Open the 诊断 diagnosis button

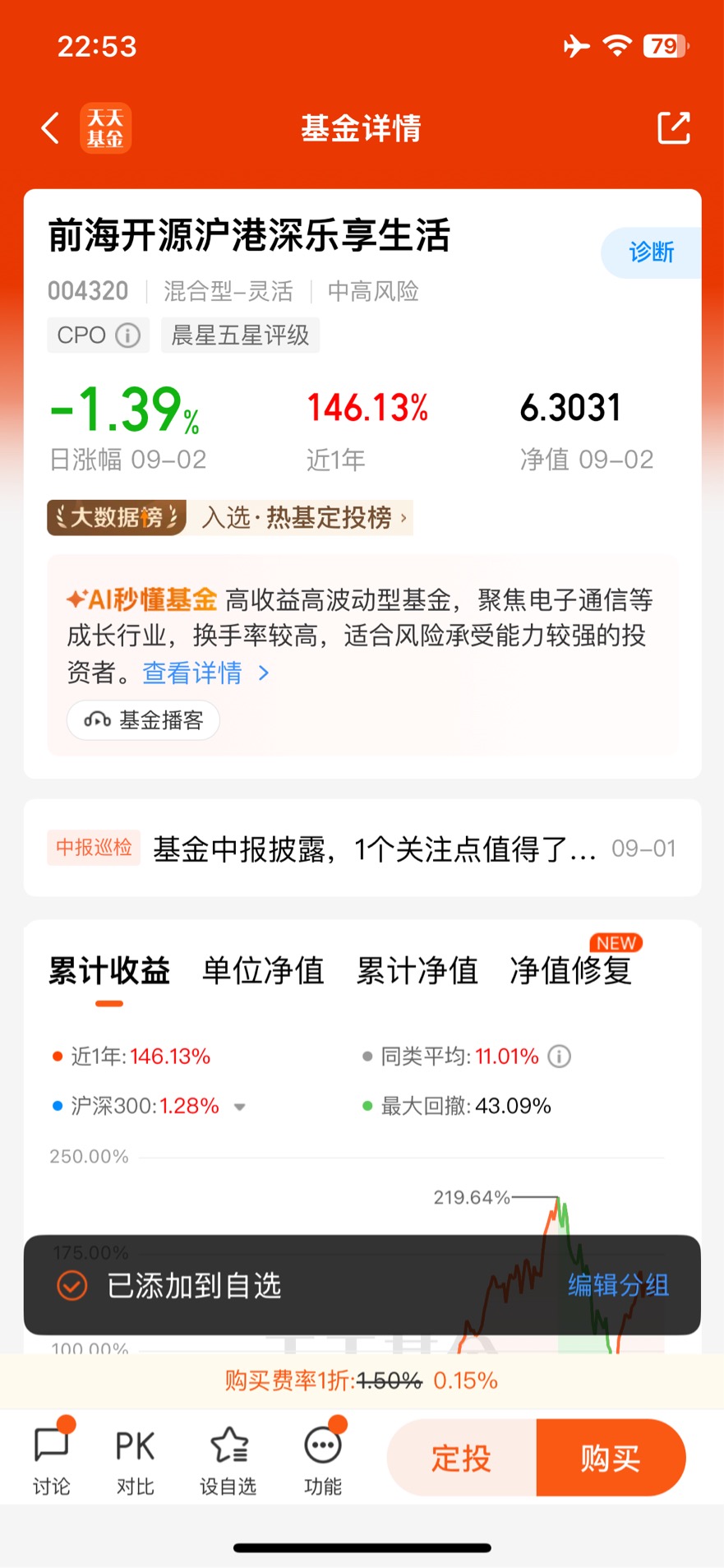tap(652, 252)
